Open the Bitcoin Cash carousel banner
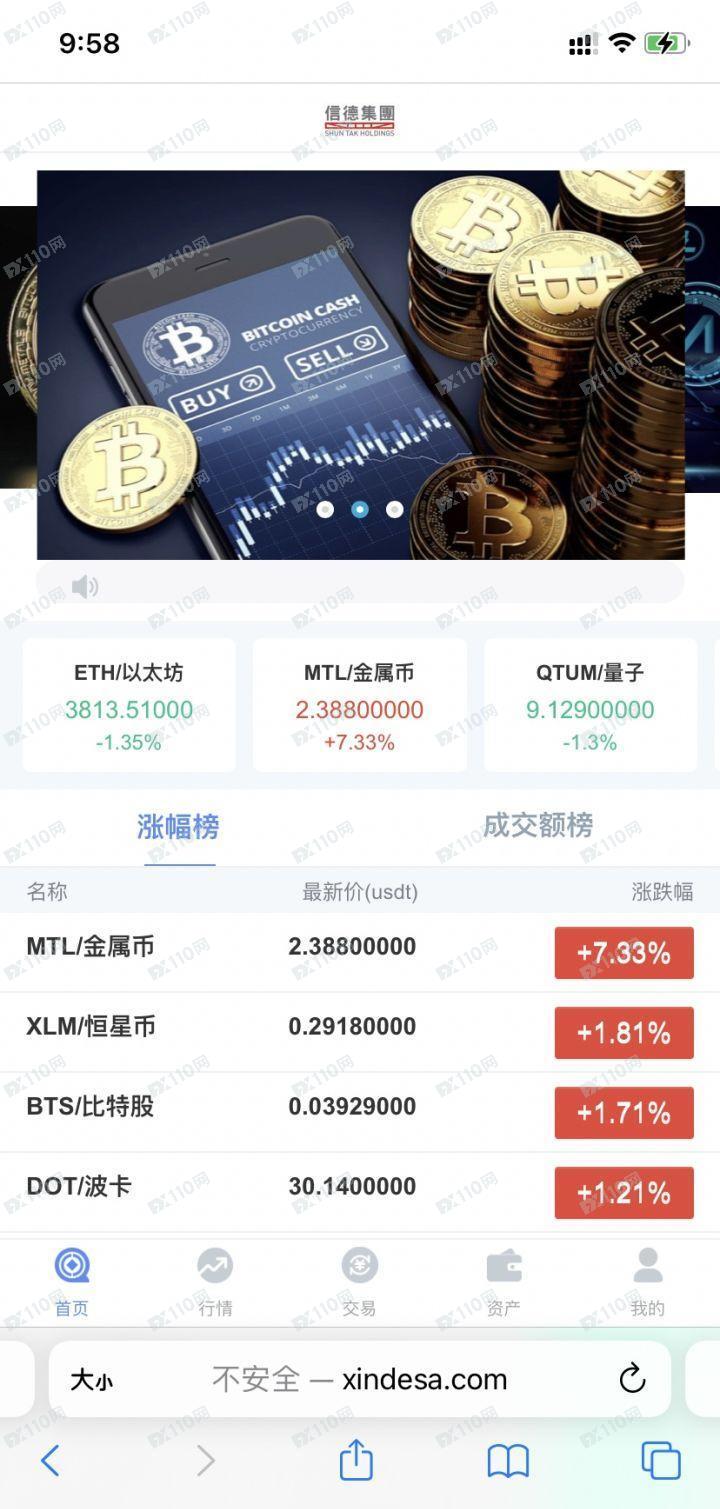720x1509 pixels. [360, 365]
